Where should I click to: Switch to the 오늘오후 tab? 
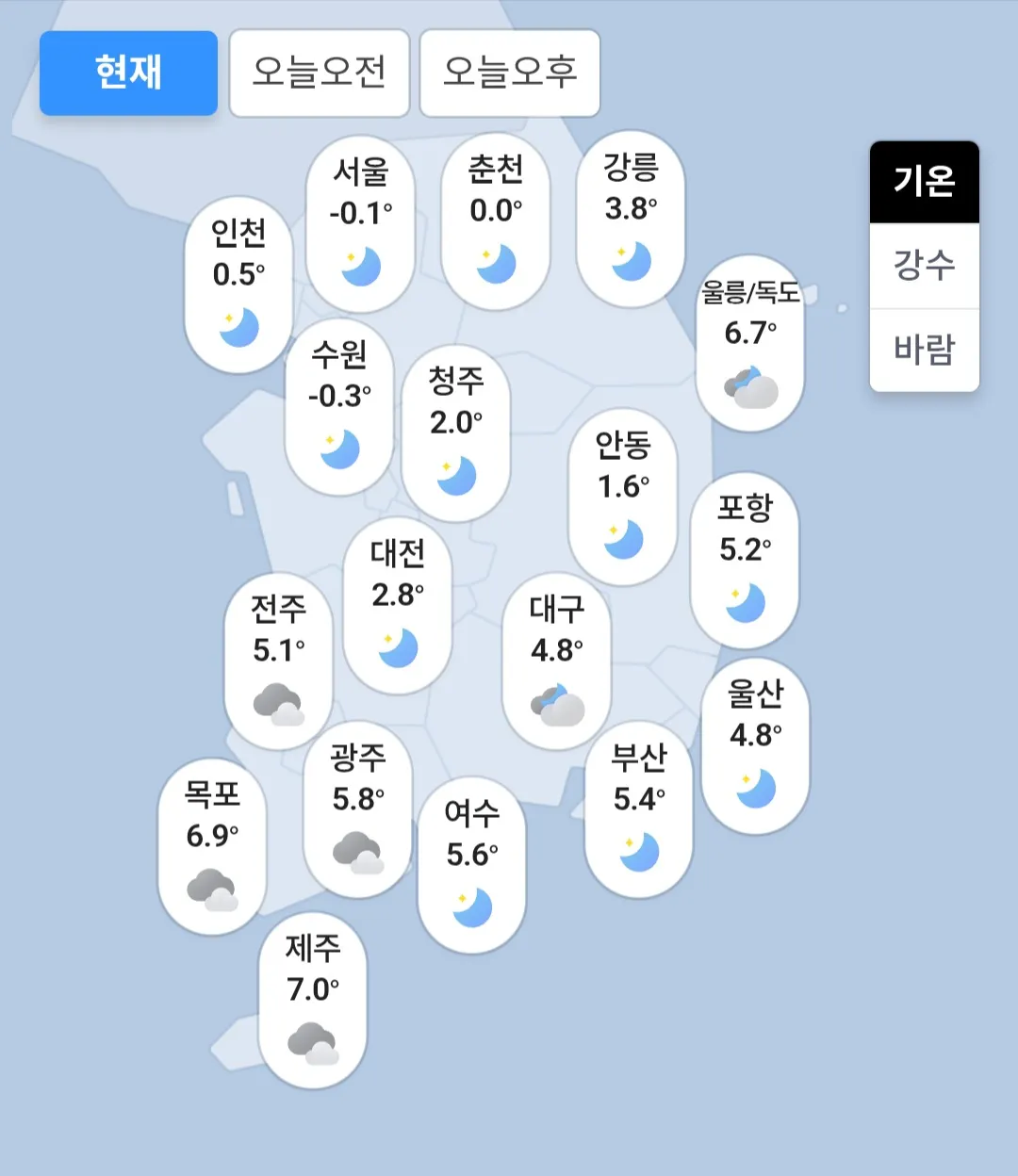(x=510, y=73)
